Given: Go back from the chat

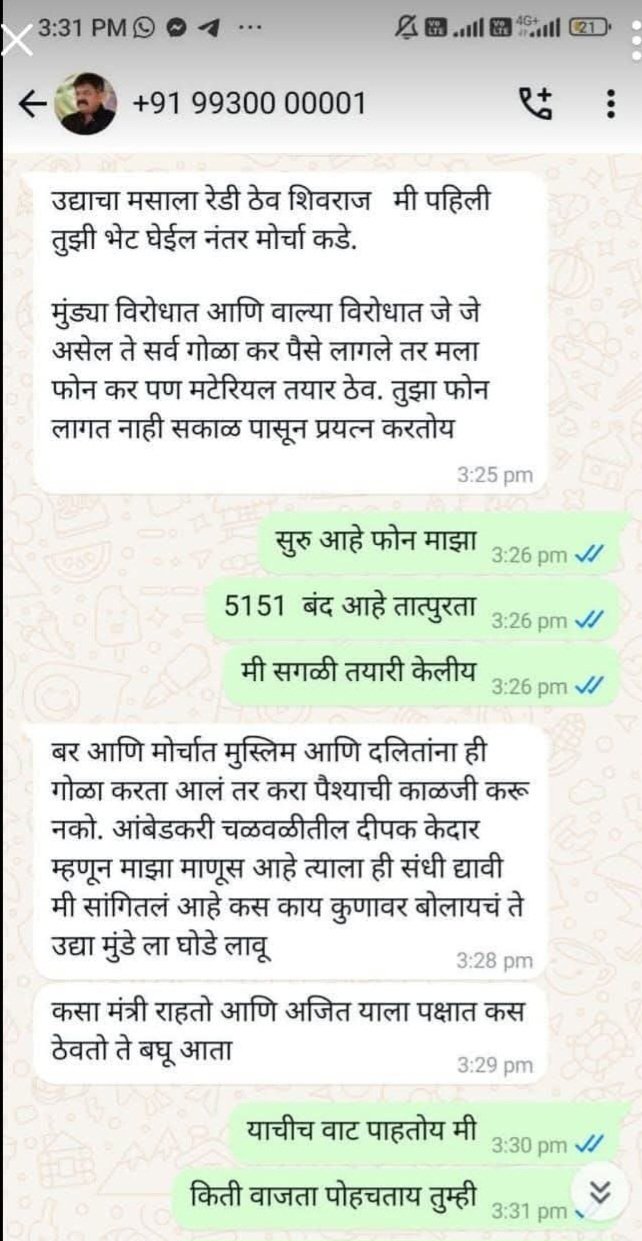Looking at the screenshot, I should click(31, 103).
